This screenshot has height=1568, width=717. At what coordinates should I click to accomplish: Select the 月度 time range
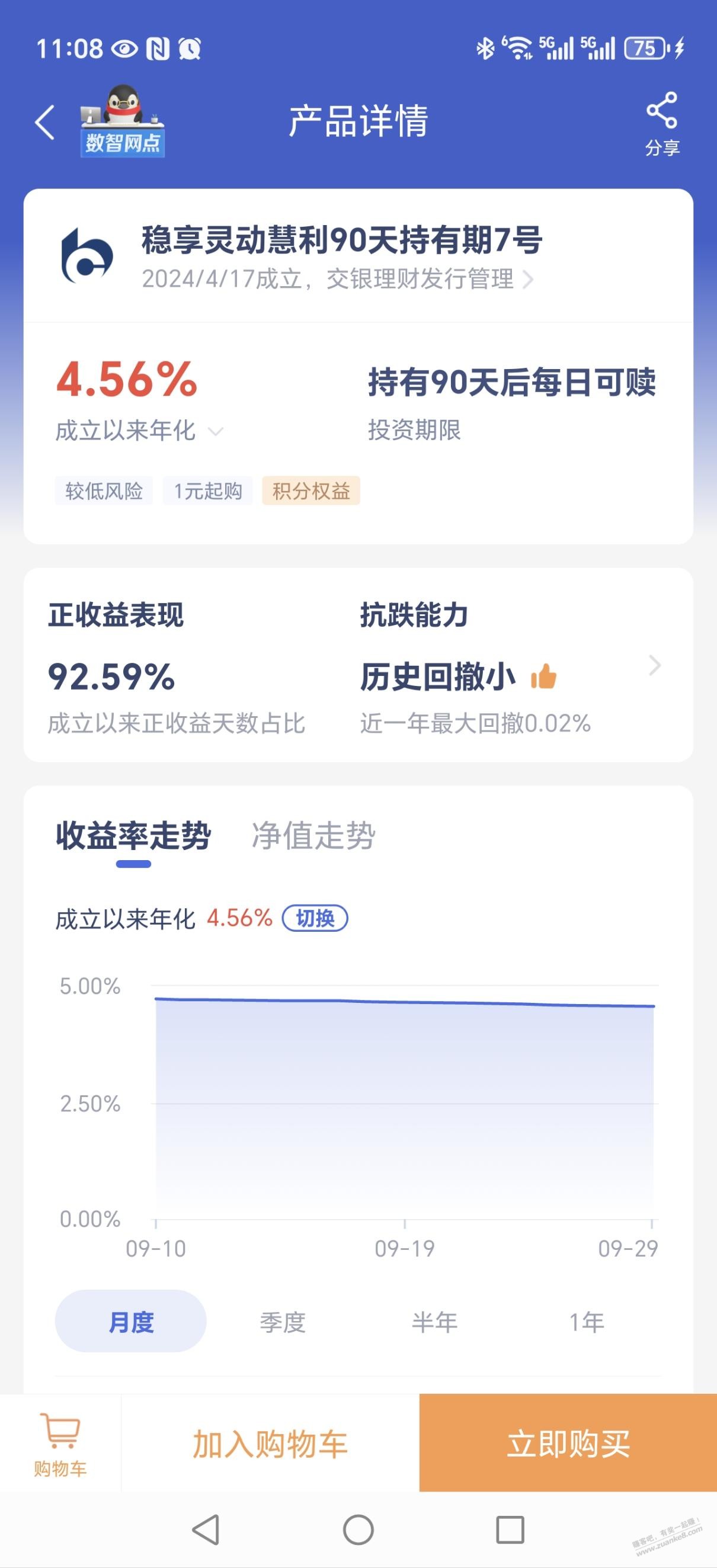click(x=131, y=1322)
